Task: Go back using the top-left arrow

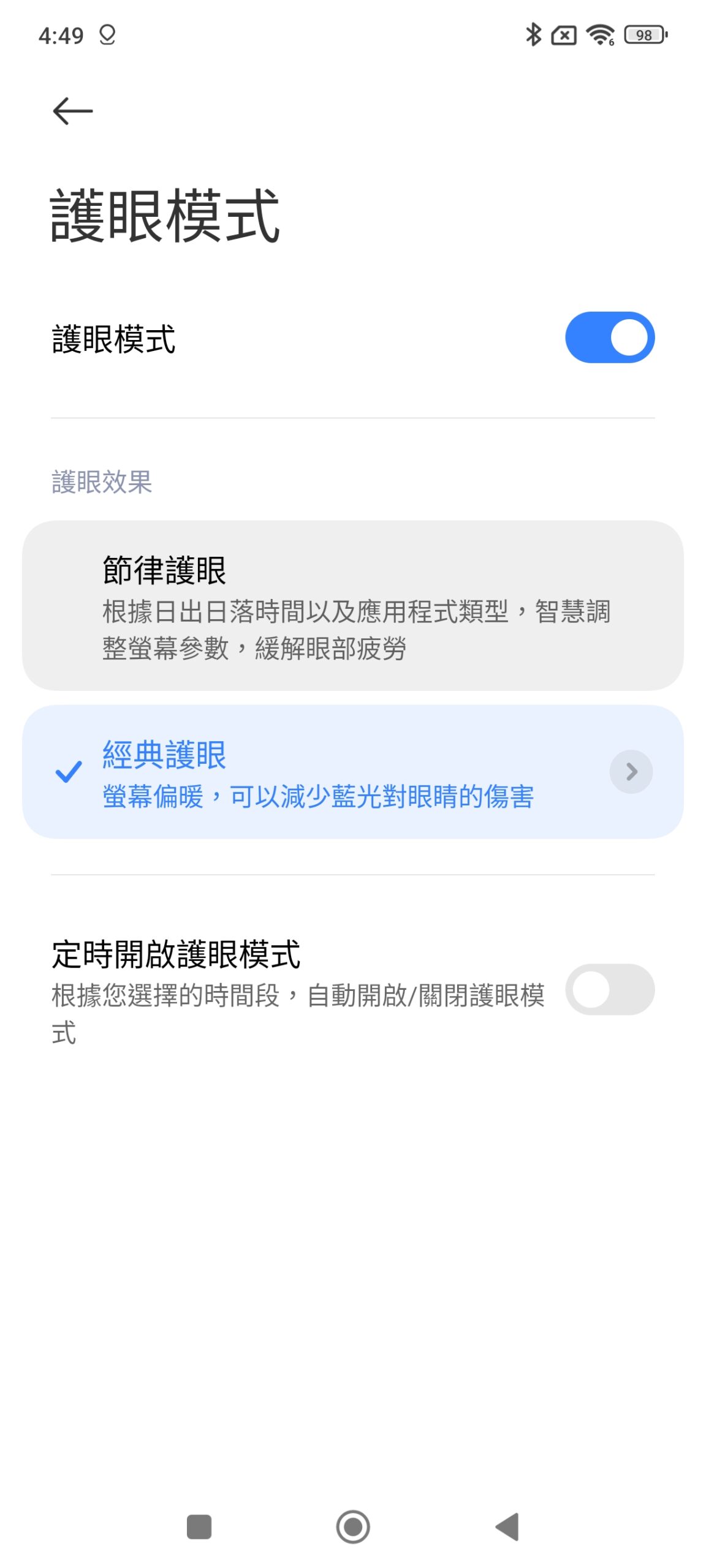Action: click(x=72, y=111)
